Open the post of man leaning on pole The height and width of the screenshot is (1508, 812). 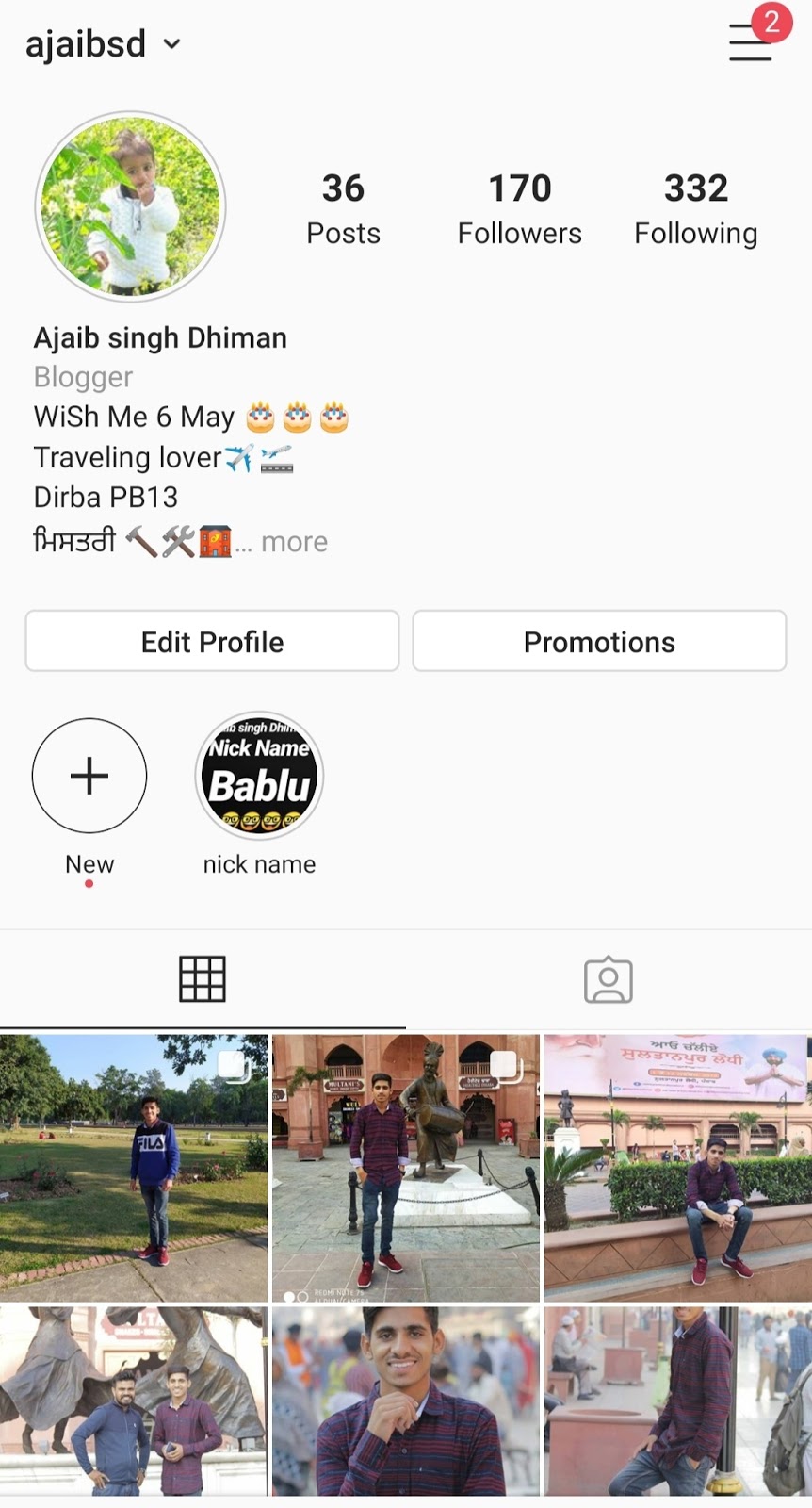(x=677, y=1401)
